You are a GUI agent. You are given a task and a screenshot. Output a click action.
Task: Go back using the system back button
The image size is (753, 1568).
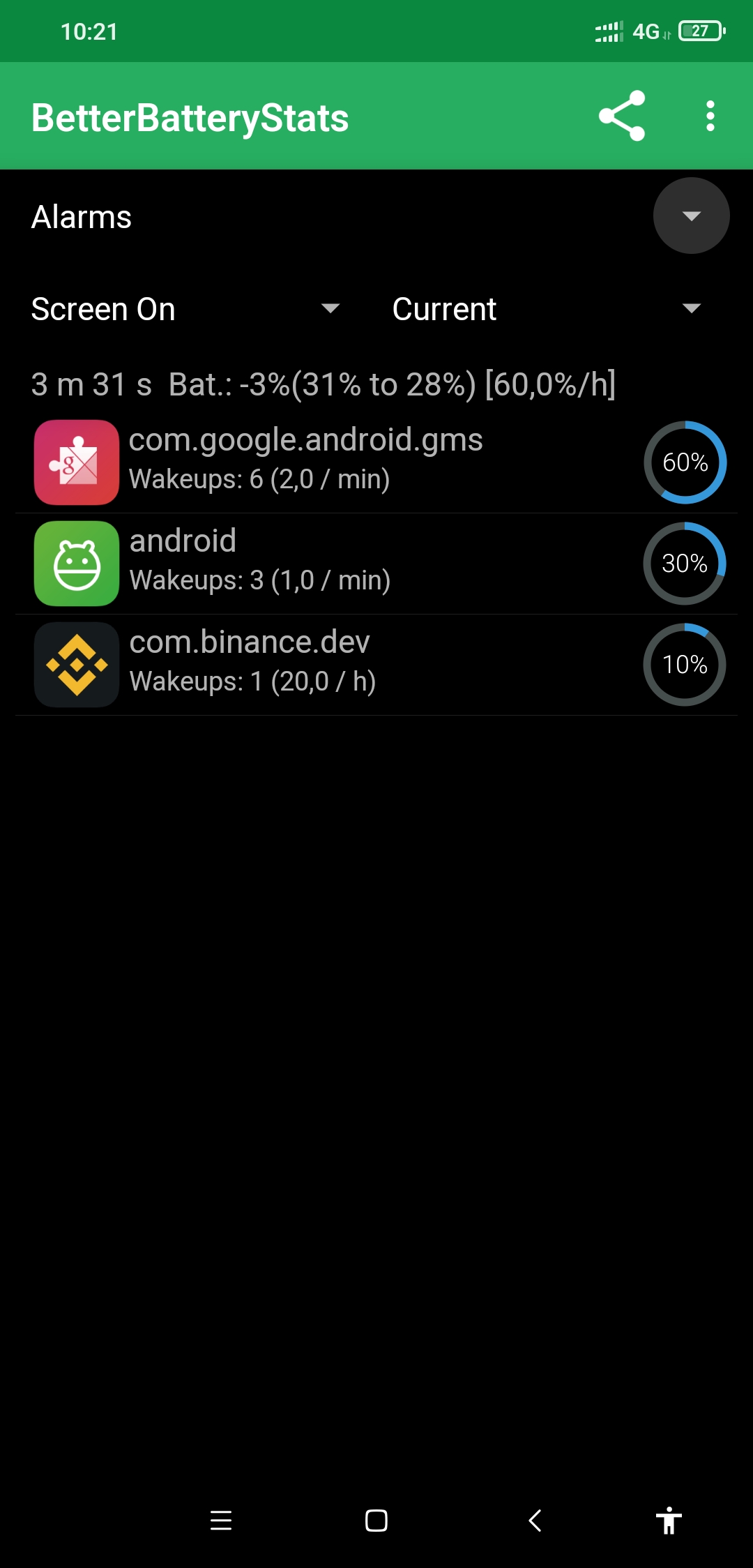tap(535, 1521)
